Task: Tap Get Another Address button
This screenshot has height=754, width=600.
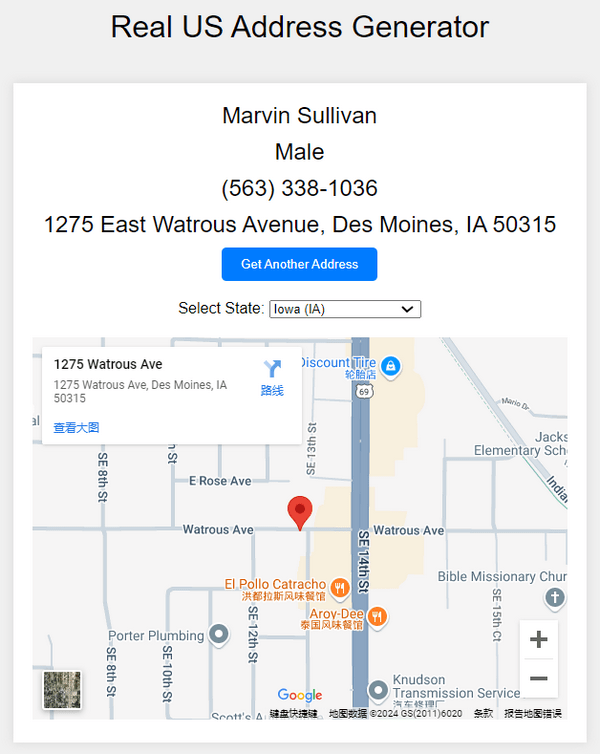Action: [x=299, y=264]
